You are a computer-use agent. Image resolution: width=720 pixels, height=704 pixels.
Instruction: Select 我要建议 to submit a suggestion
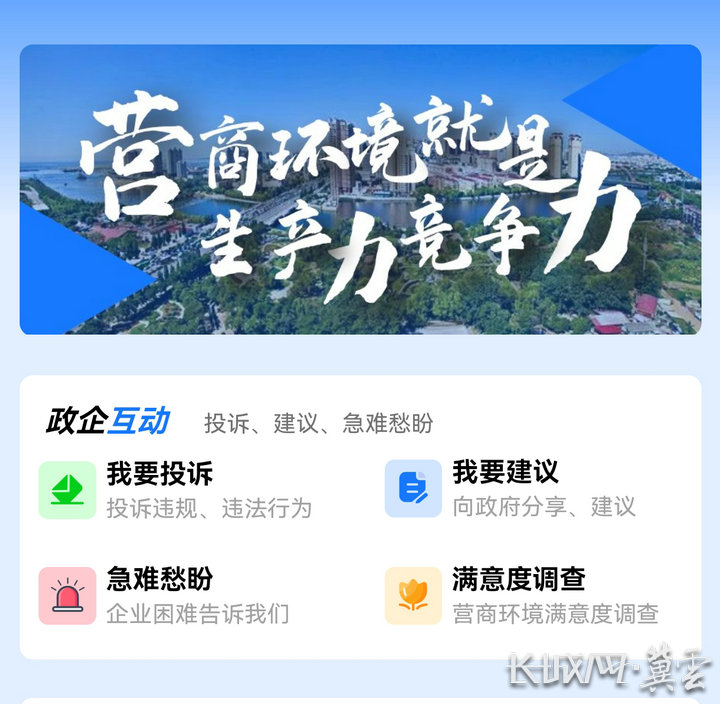pyautogui.click(x=505, y=473)
